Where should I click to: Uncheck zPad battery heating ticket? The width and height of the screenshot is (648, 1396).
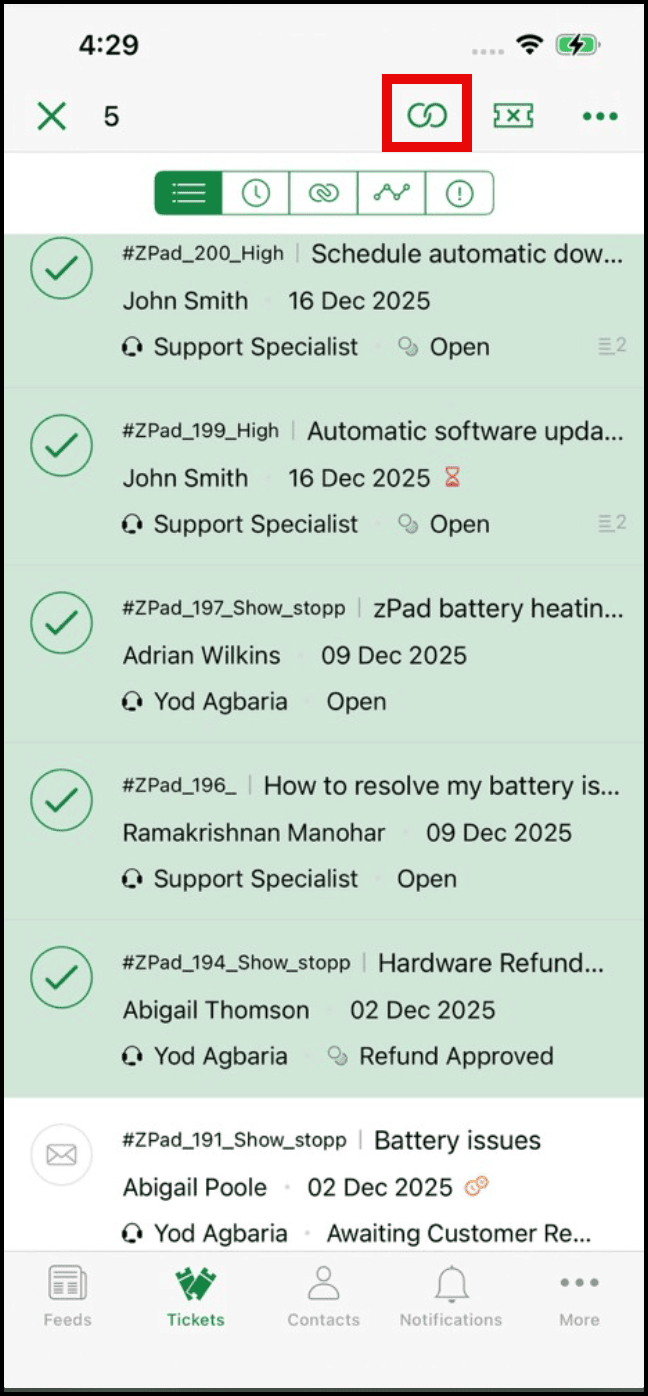(x=62, y=623)
